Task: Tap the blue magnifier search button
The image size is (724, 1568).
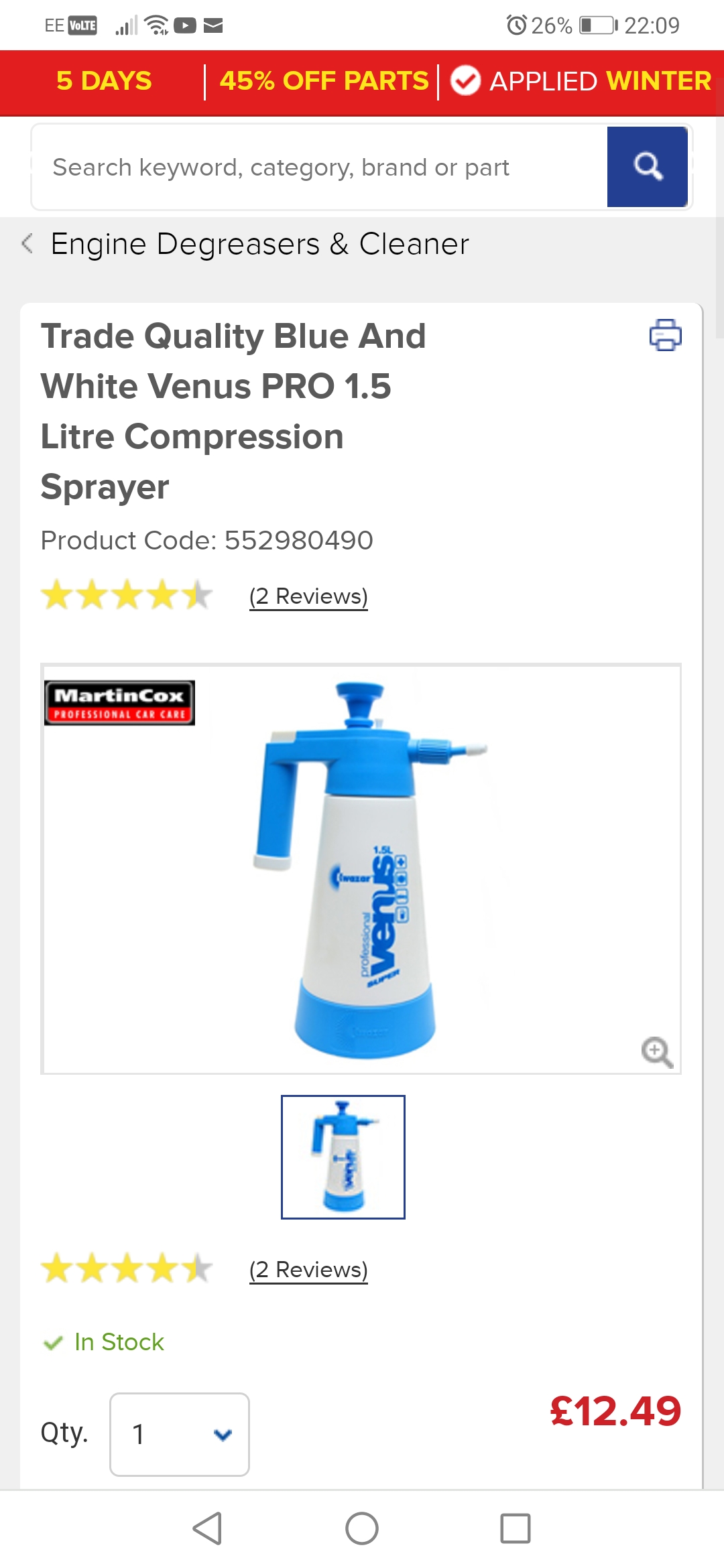Action: tap(647, 167)
